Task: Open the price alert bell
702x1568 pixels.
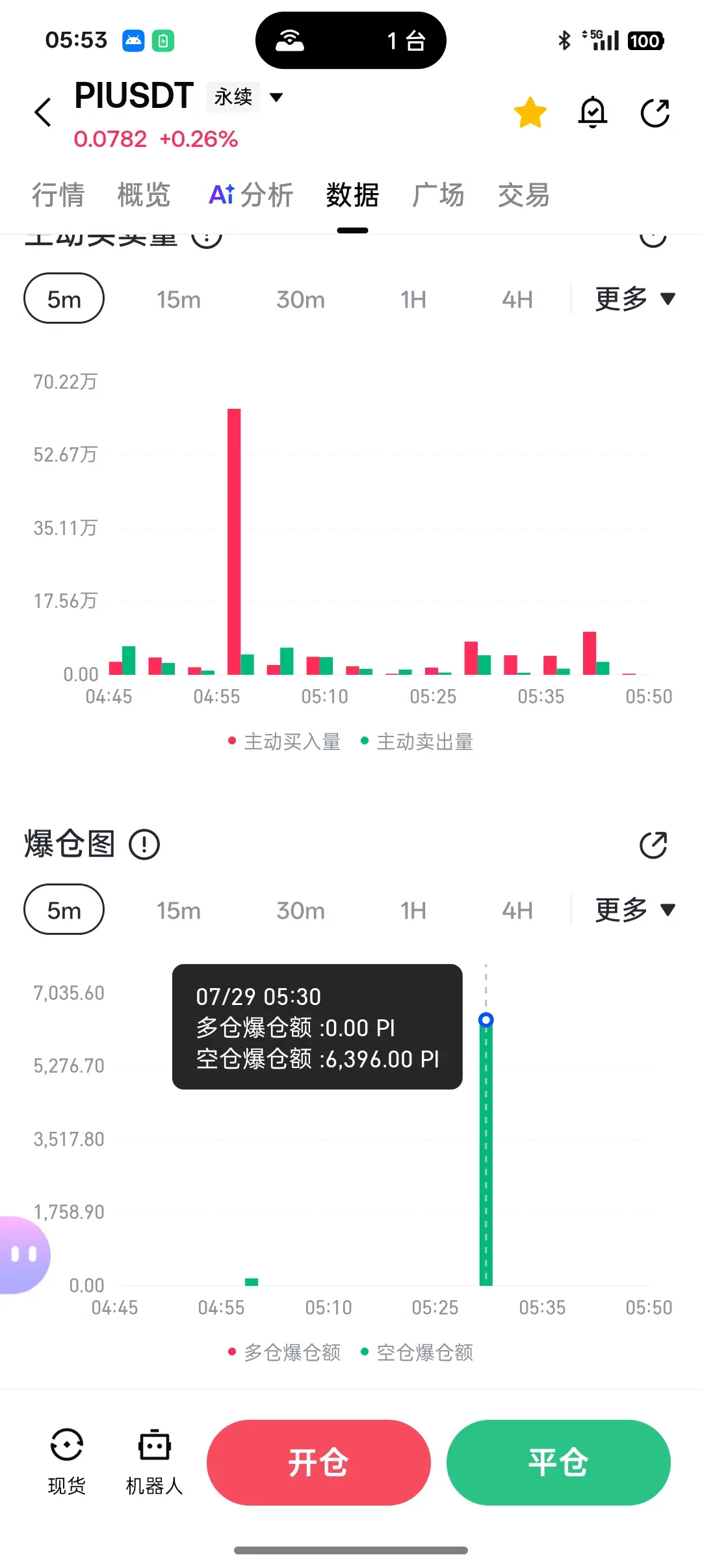Action: [x=593, y=112]
